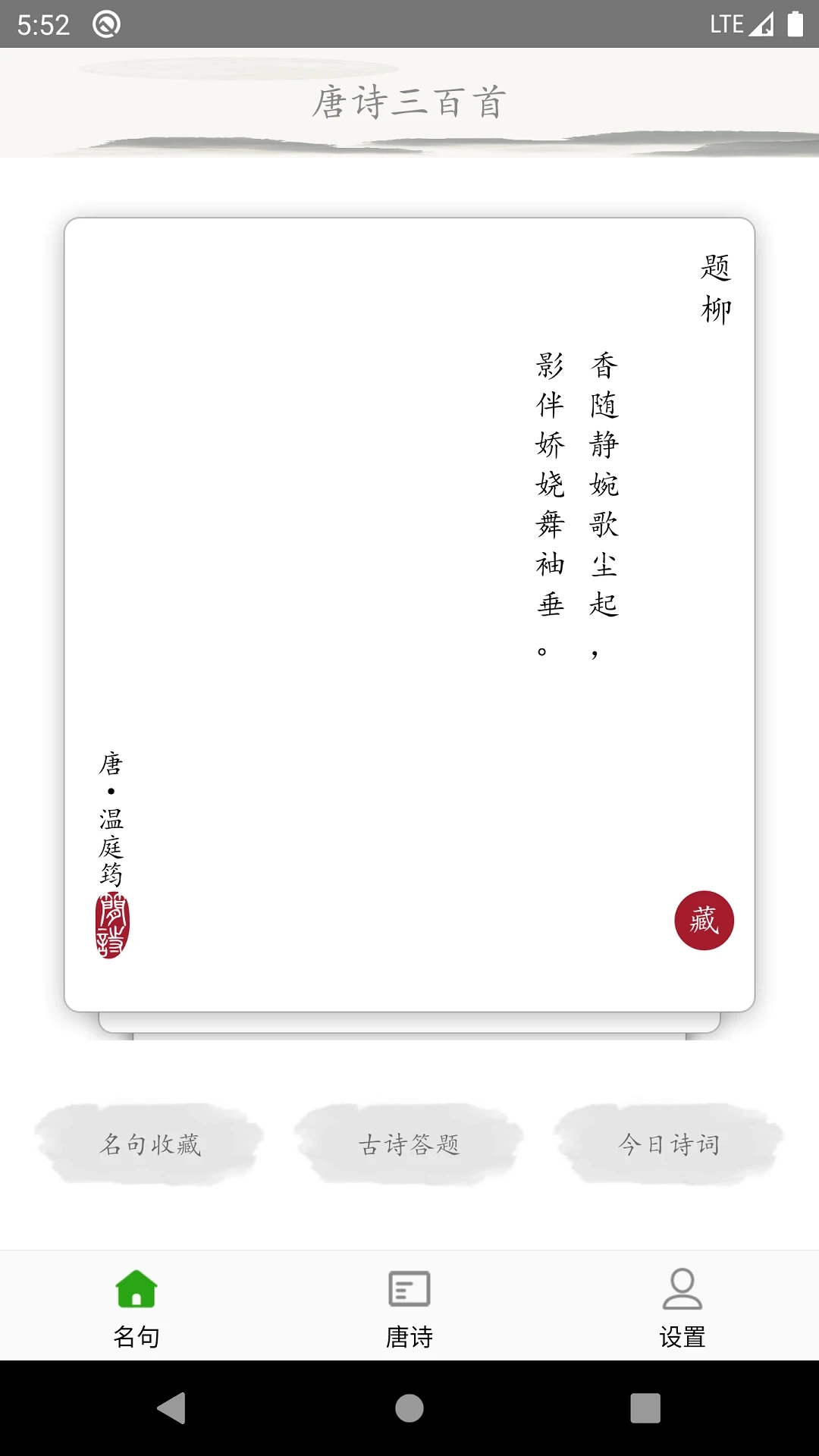The width and height of the screenshot is (819, 1456).
Task: Open the poem card below the header
Action: coord(409,607)
